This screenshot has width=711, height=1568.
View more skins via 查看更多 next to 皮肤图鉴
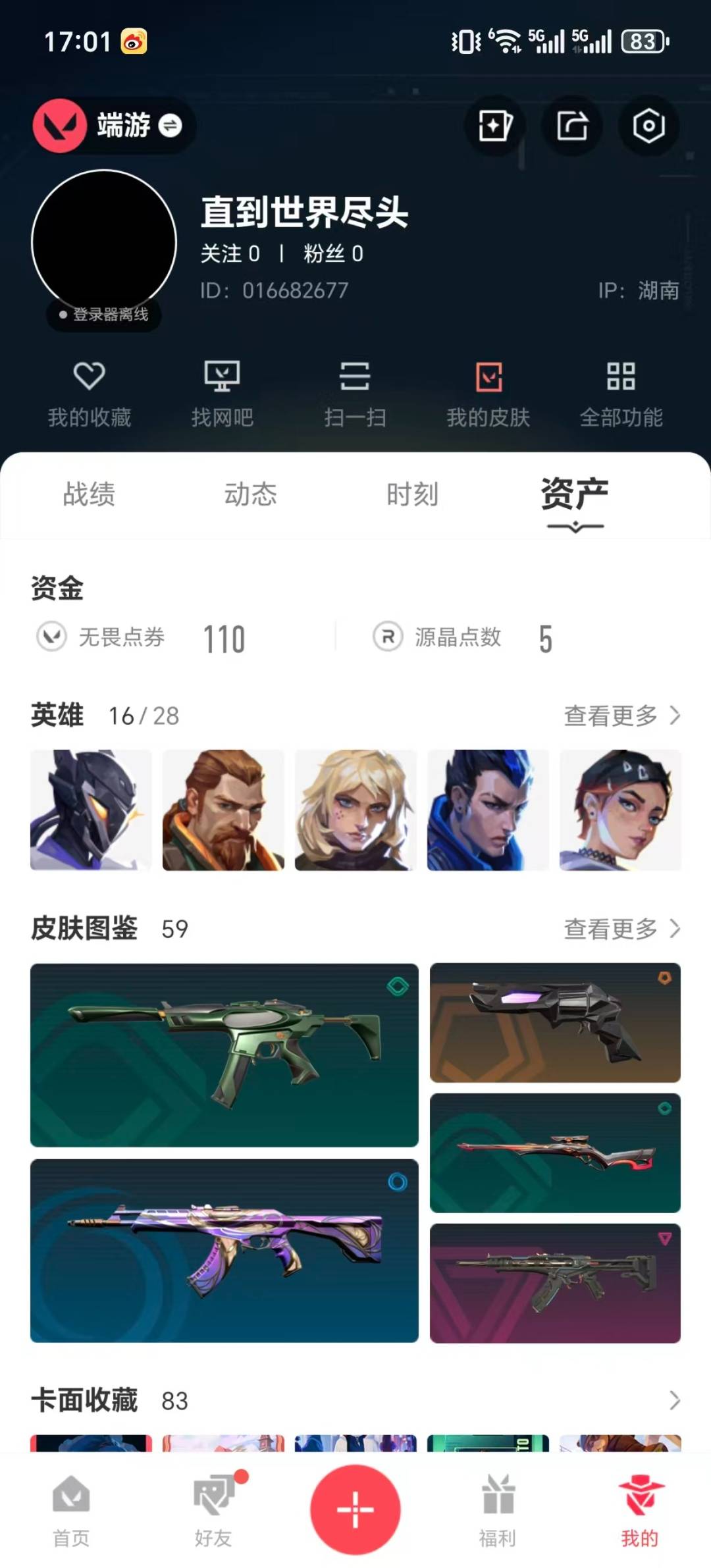(x=621, y=929)
